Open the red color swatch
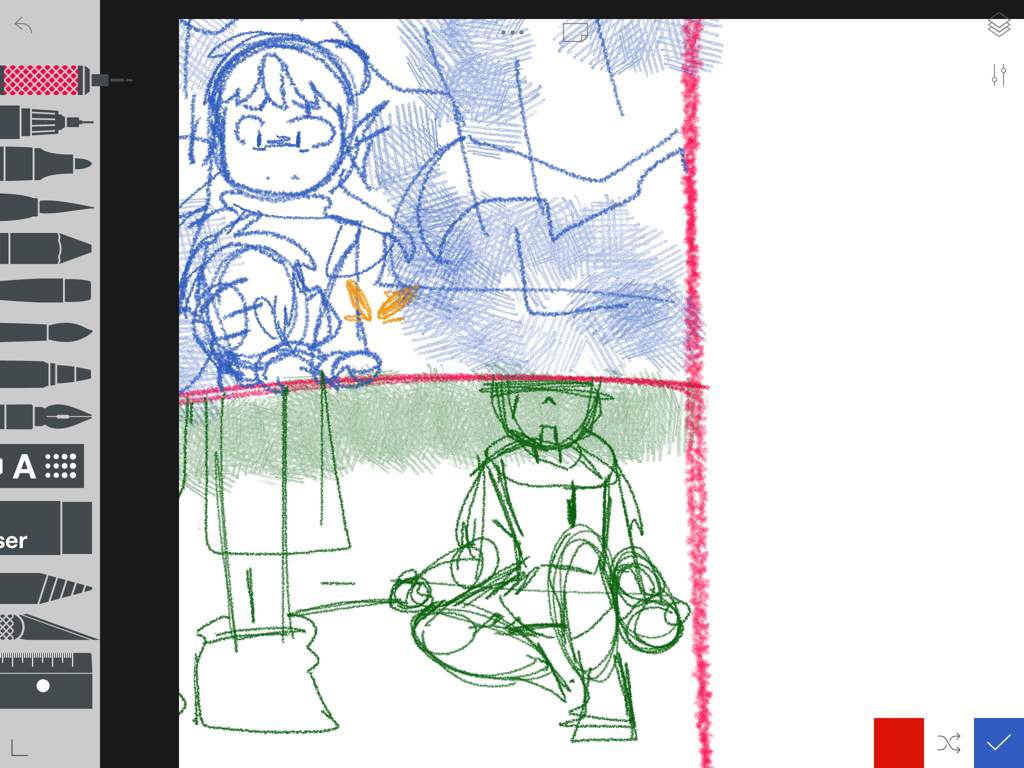The height and width of the screenshot is (768, 1024). point(898,742)
